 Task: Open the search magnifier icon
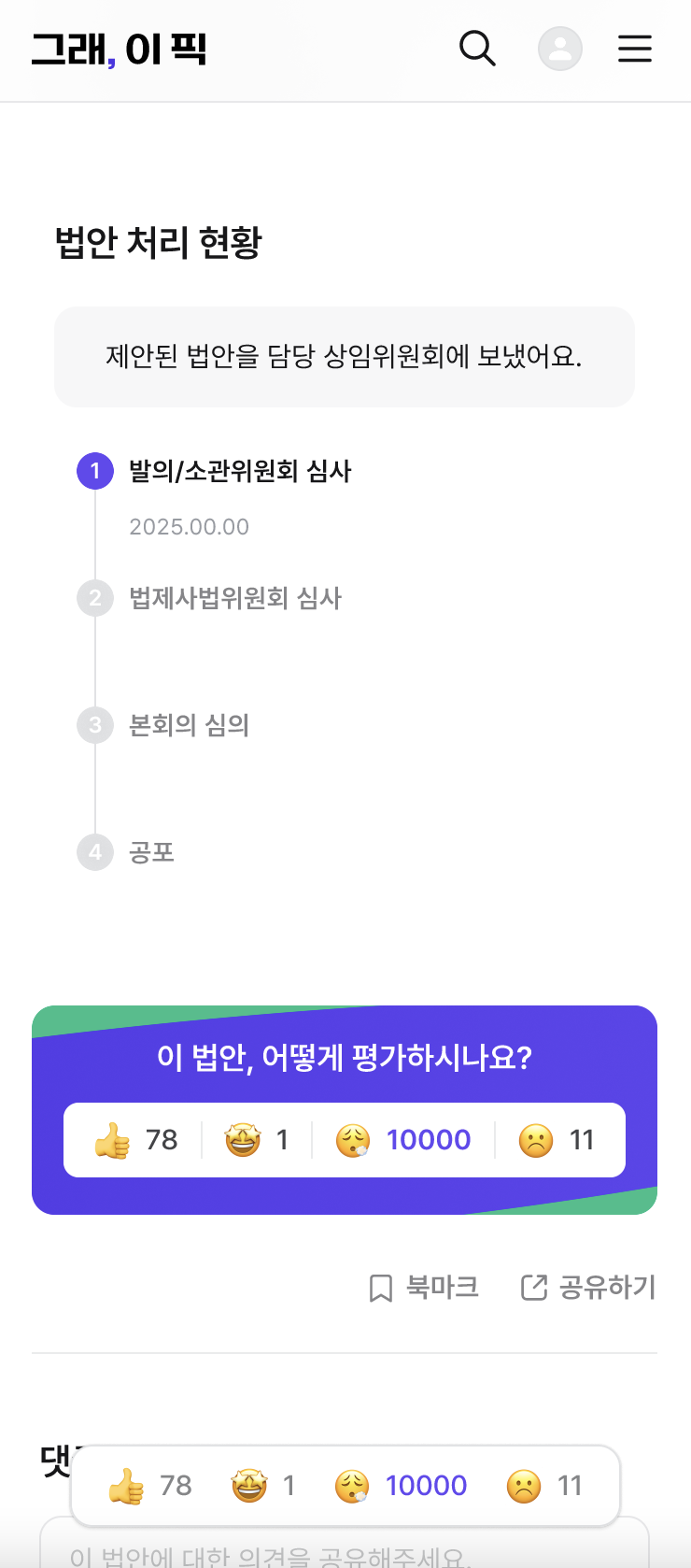click(477, 49)
